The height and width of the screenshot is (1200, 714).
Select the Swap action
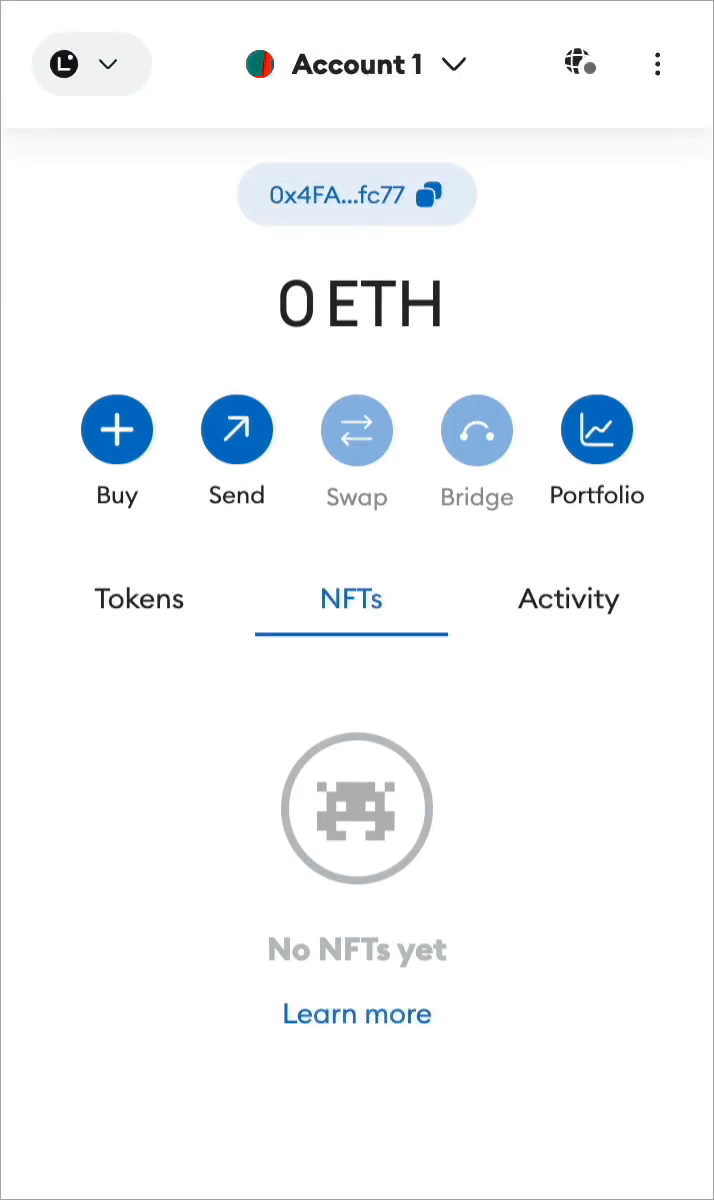(357, 430)
